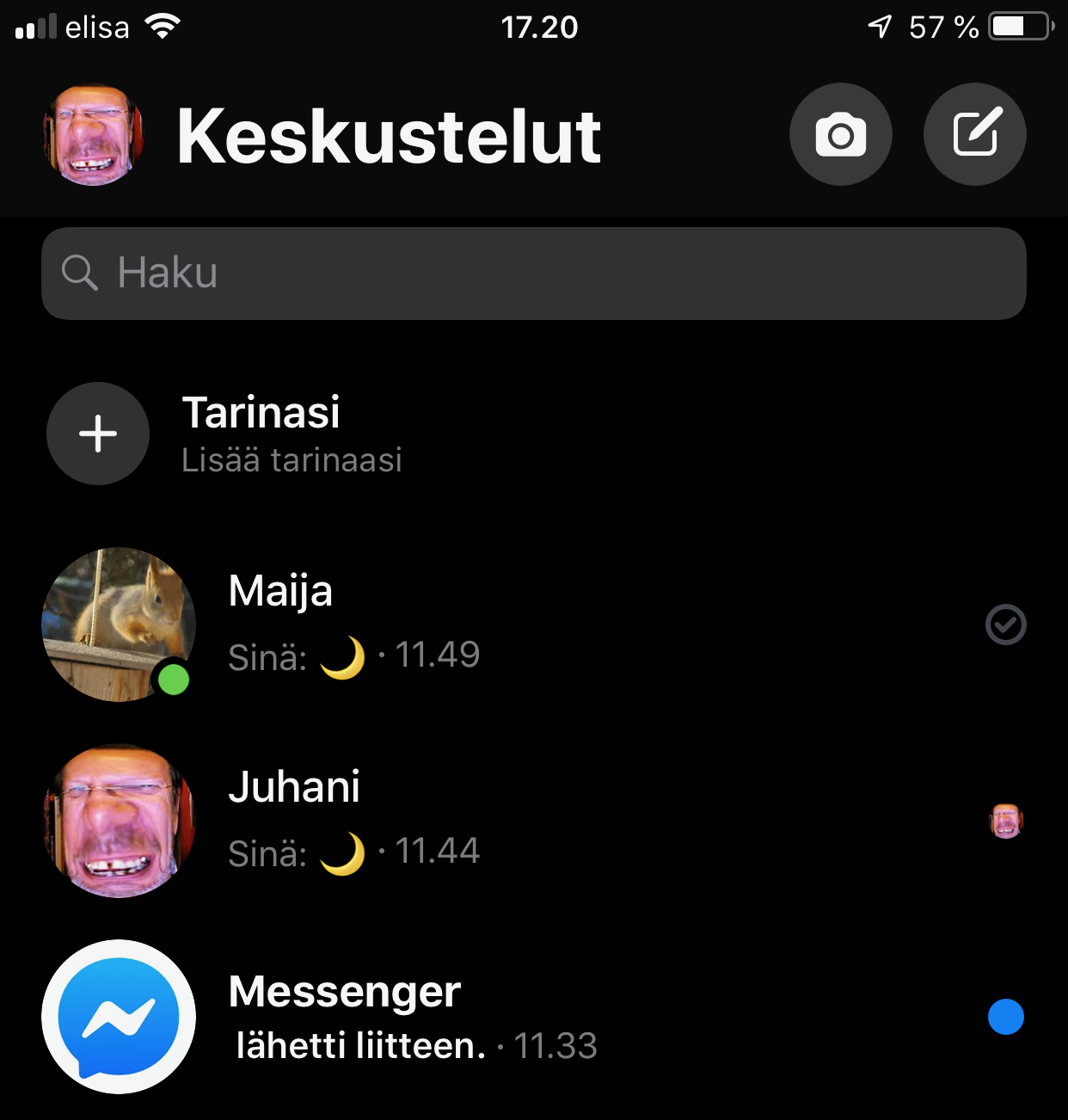Open your own profile picture
The height and width of the screenshot is (1120, 1068).
[x=95, y=134]
